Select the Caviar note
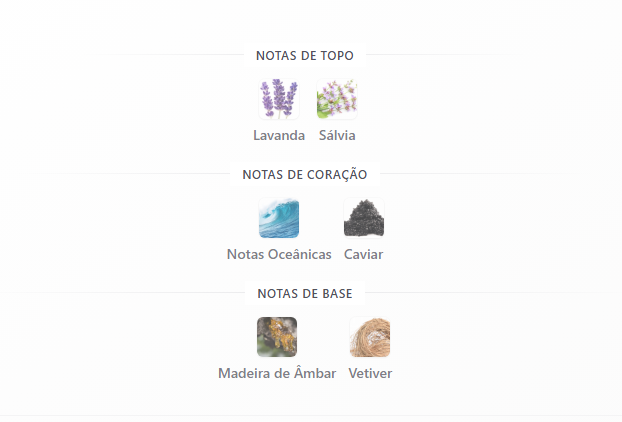 [363, 218]
